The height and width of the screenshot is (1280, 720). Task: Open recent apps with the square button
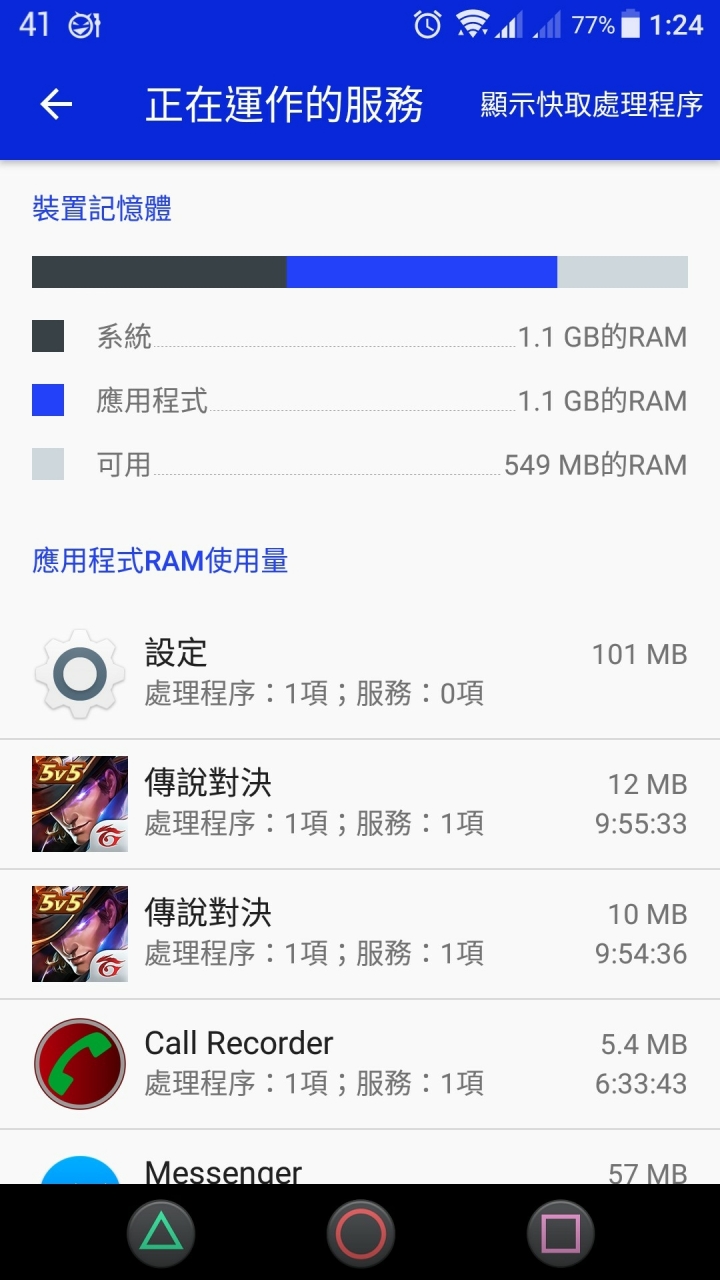[x=560, y=1234]
